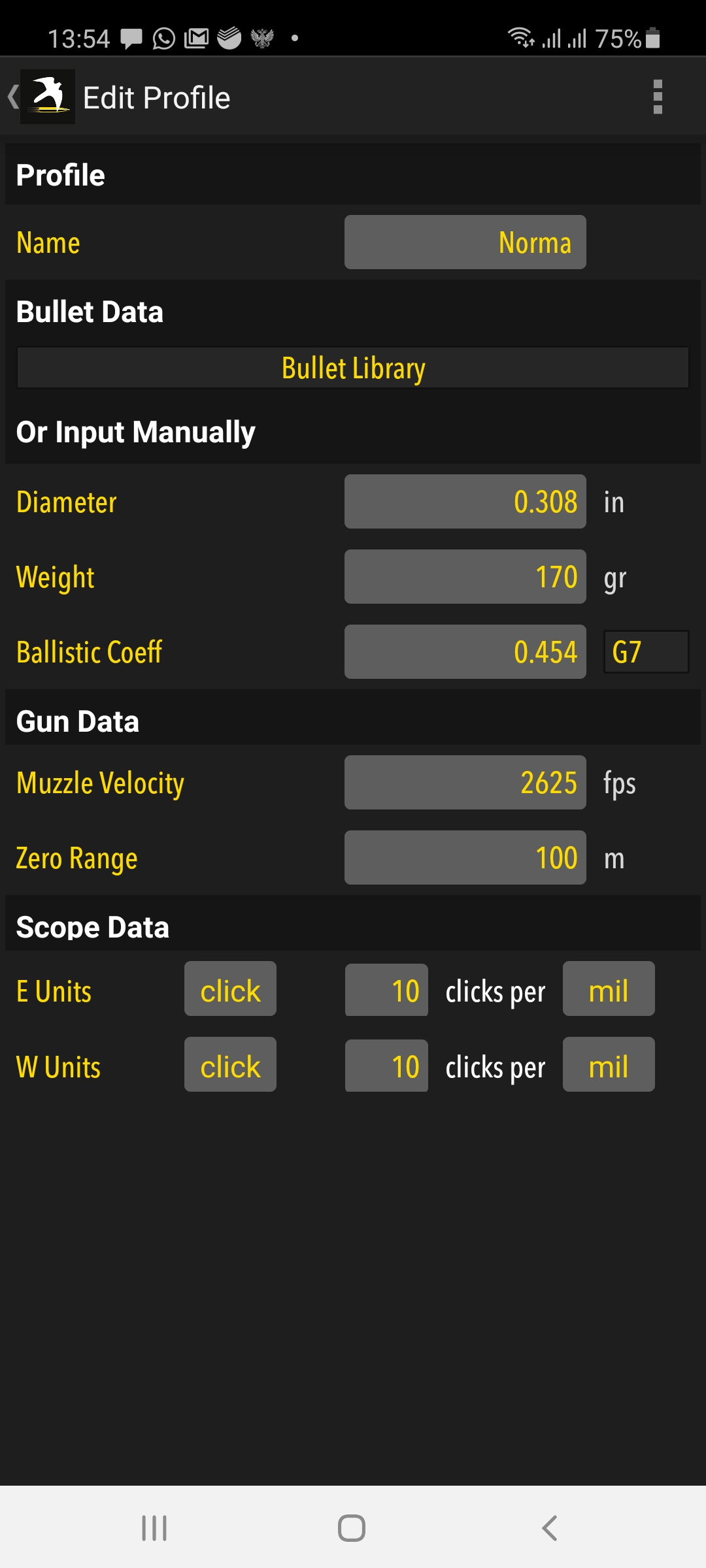The width and height of the screenshot is (706, 1568).
Task: Change the Zero Range value
Action: [x=465, y=858]
